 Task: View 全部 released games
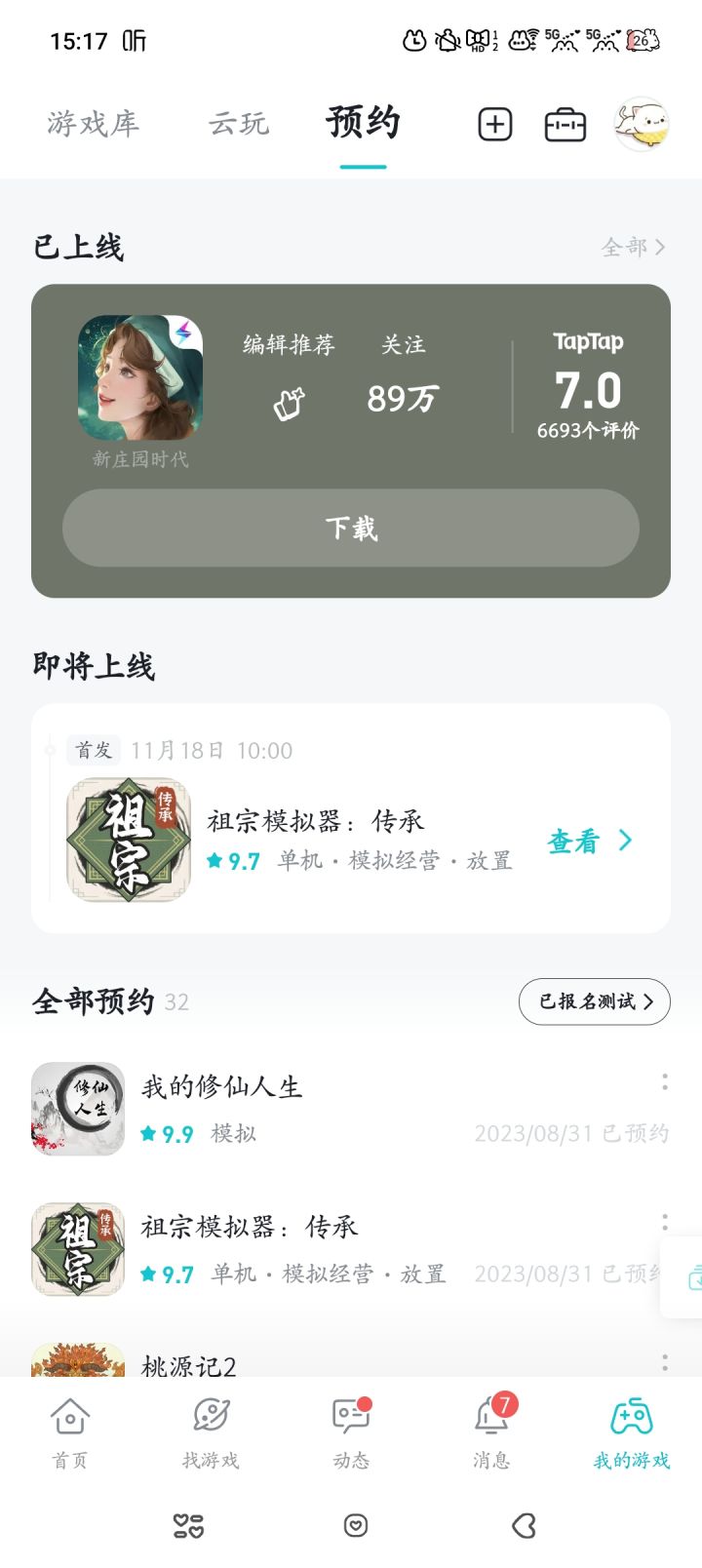633,247
